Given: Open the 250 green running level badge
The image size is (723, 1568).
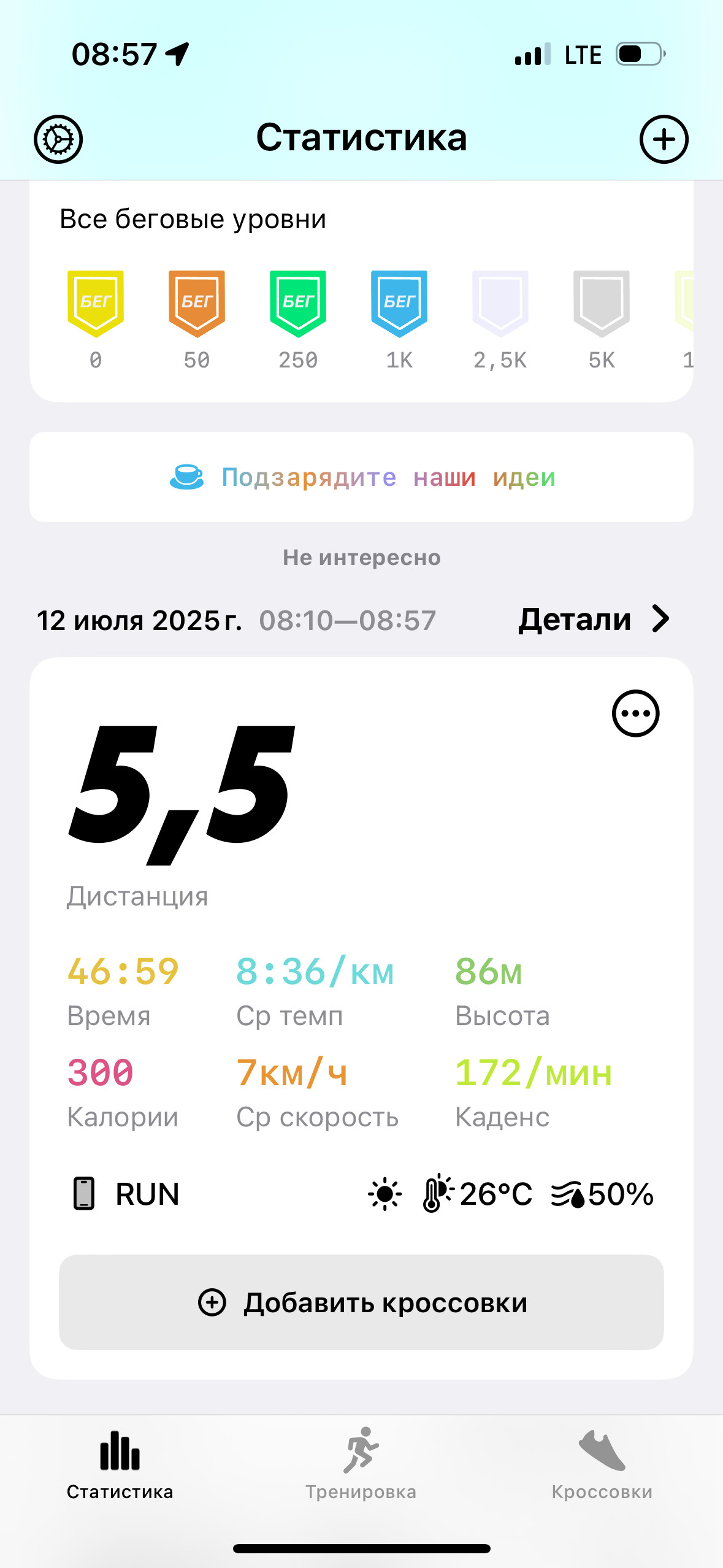Looking at the screenshot, I should 298,320.
